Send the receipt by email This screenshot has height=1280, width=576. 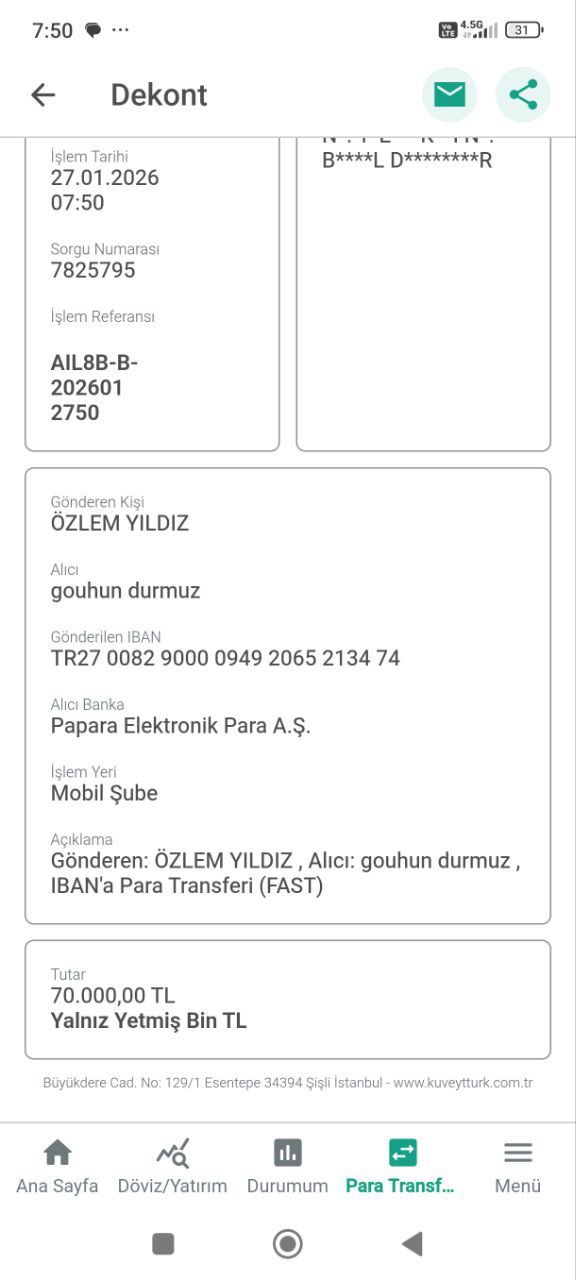[449, 95]
